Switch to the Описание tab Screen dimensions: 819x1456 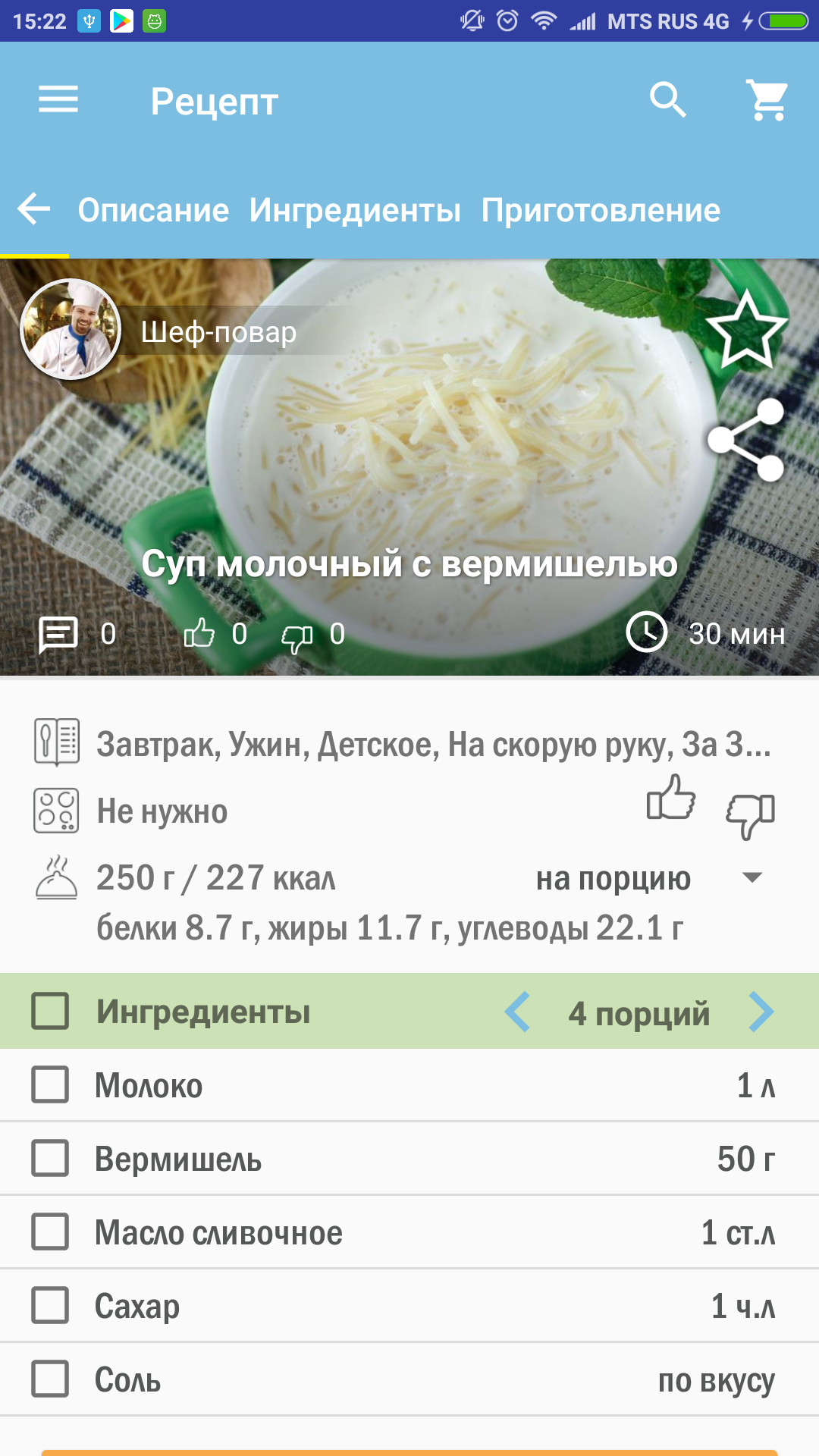pyautogui.click(x=153, y=210)
